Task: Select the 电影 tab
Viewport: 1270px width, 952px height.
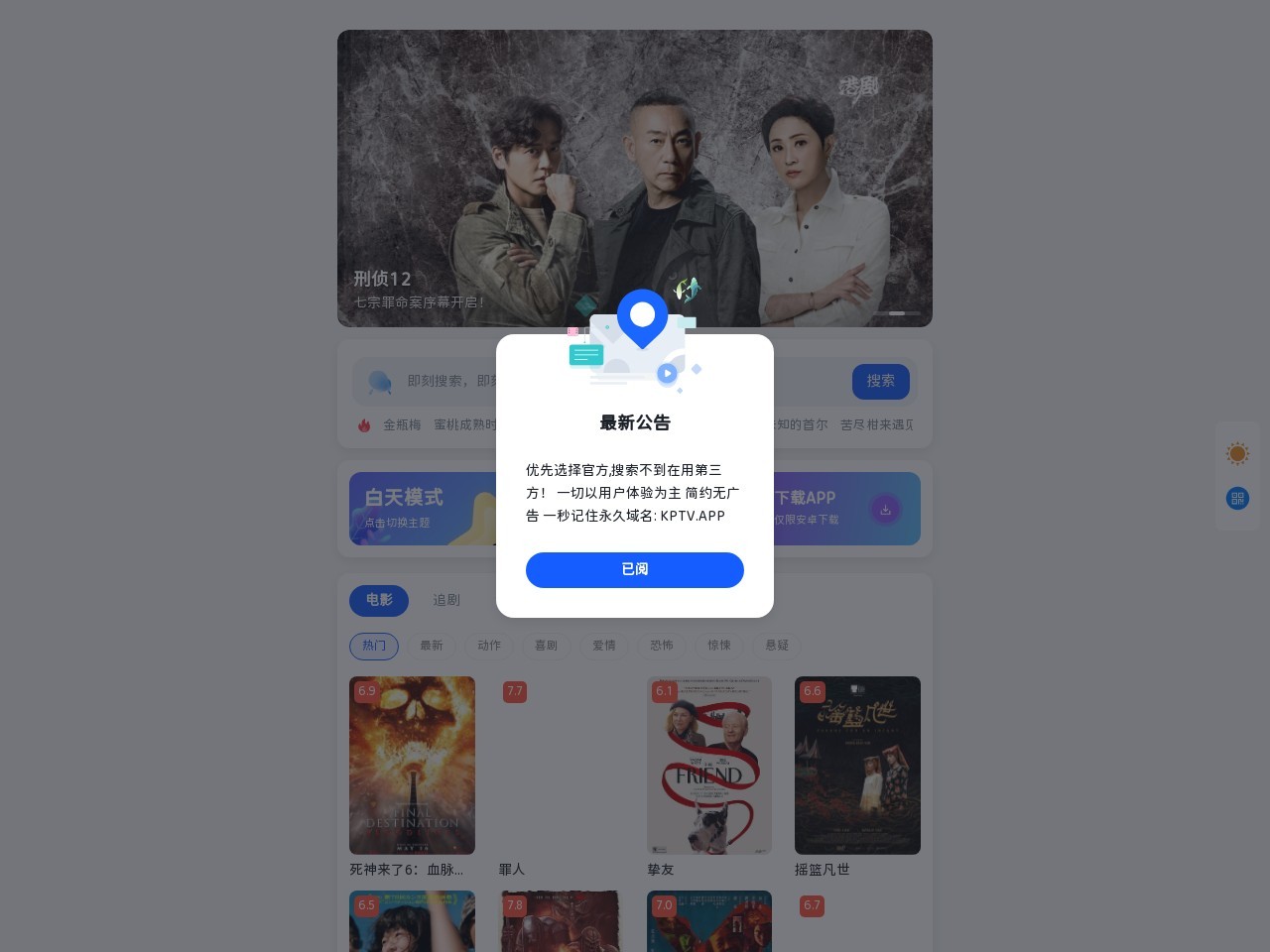Action: [x=379, y=600]
